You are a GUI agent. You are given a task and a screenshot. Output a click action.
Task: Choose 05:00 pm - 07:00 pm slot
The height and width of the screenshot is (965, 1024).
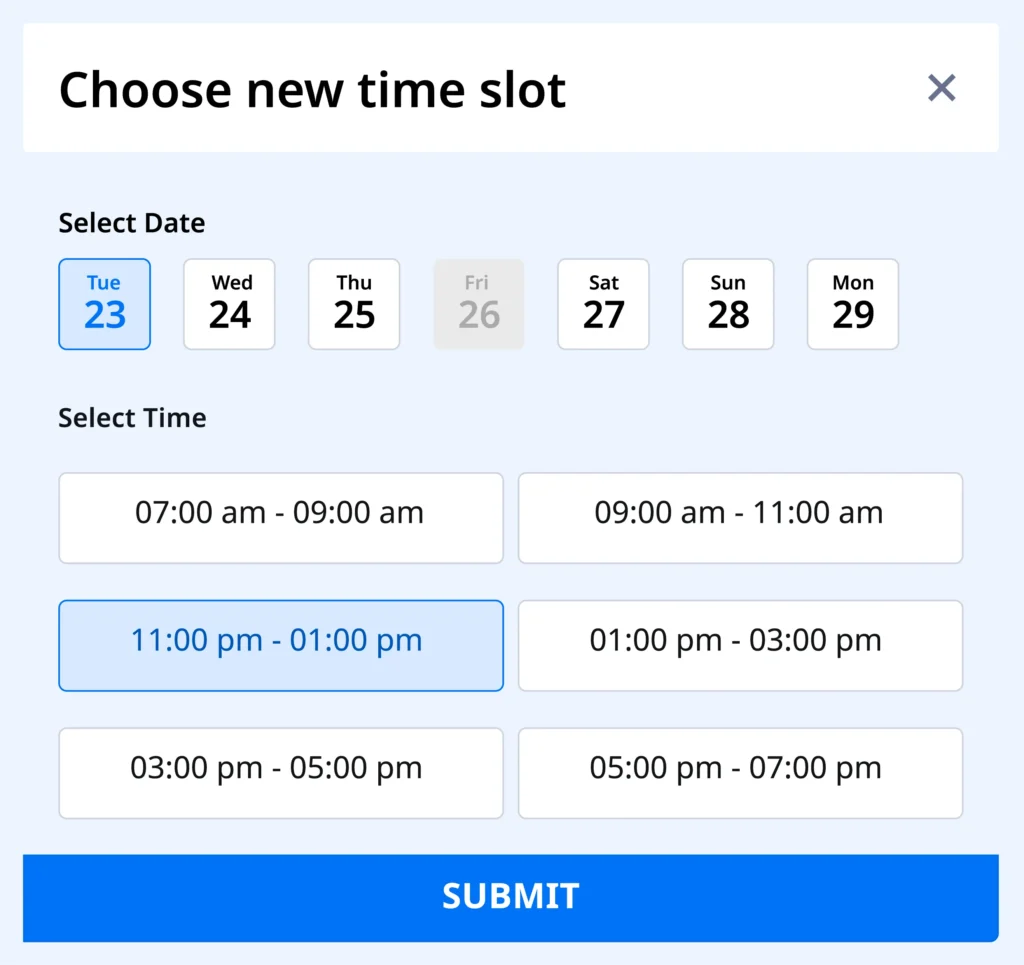(x=740, y=773)
